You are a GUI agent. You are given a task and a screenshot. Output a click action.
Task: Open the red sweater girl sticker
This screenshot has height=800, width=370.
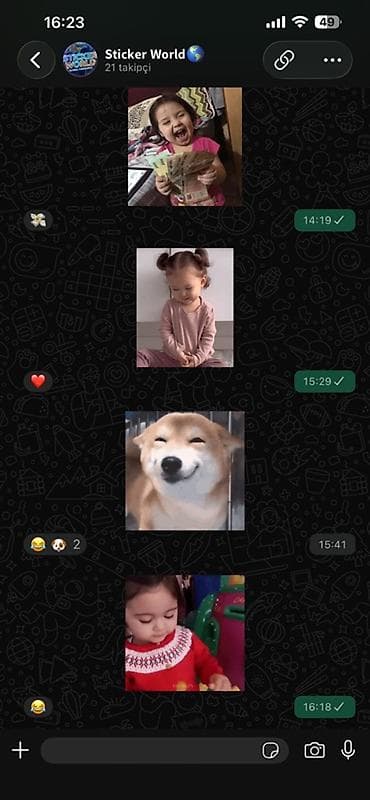[185, 633]
